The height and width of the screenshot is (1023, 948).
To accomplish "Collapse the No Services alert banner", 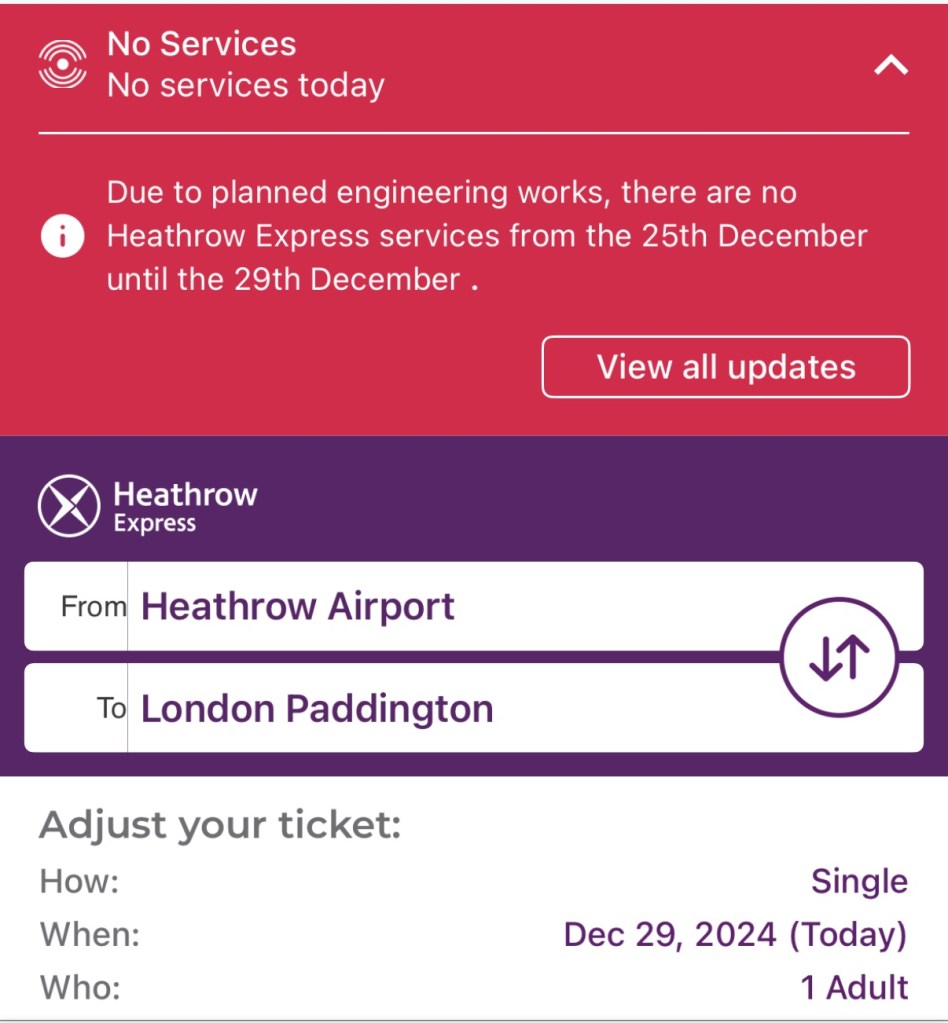I will pyautogui.click(x=890, y=66).
